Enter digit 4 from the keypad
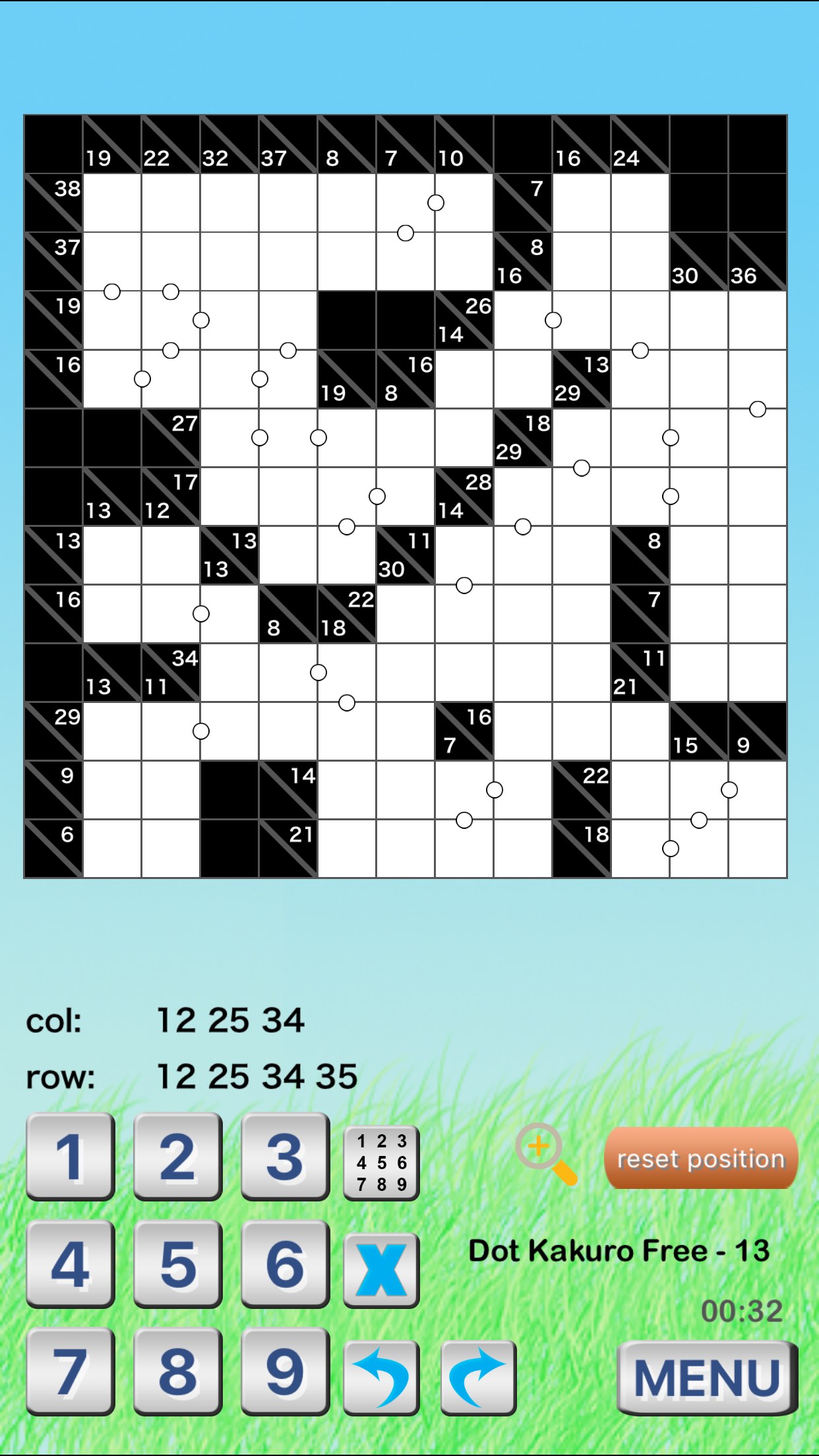Screen dimensions: 819x1456 coord(71,1263)
